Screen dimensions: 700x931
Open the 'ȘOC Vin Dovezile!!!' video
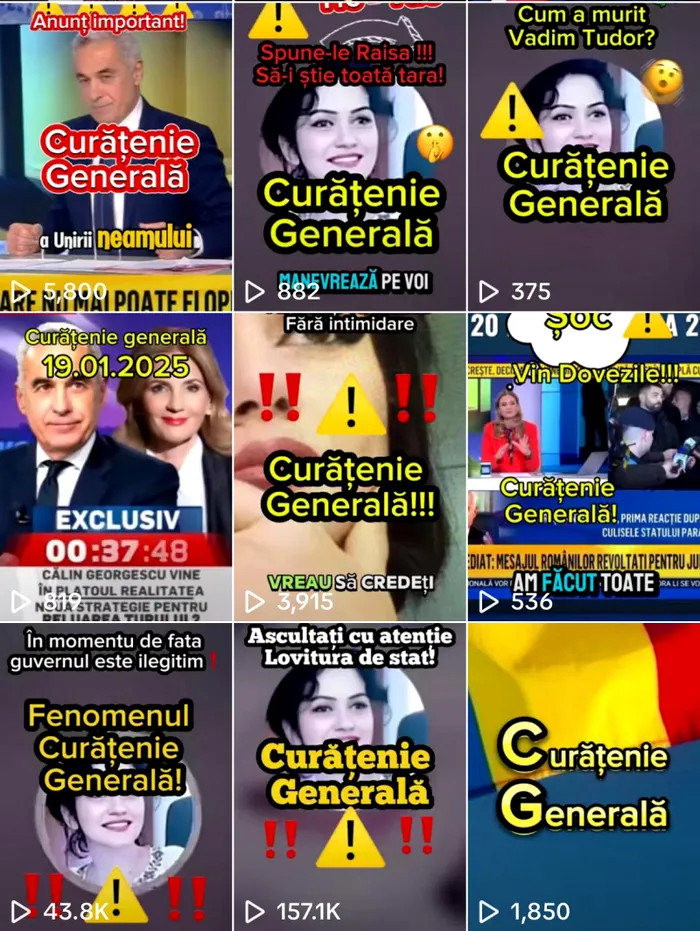click(x=584, y=465)
